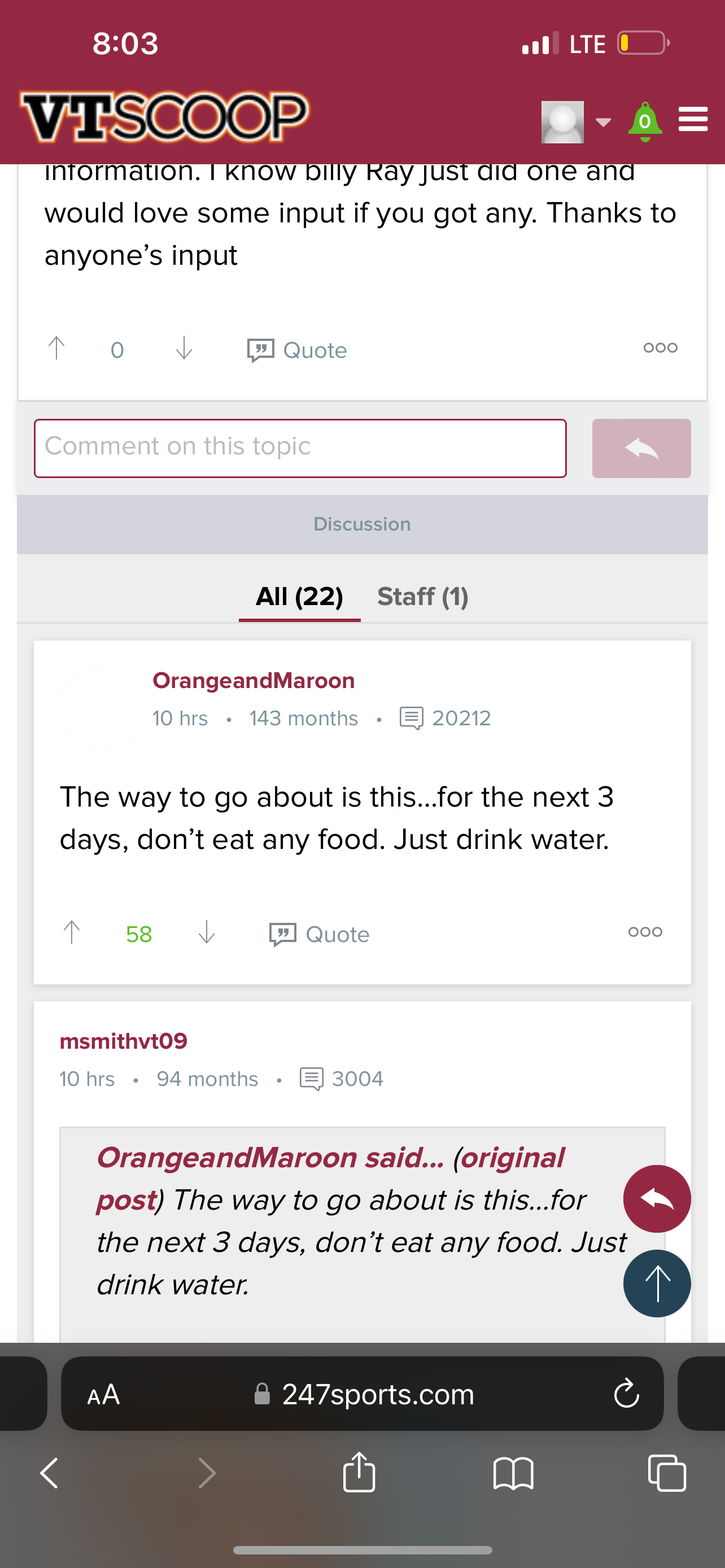
Task: Open more options on OrangeandMaroon's comment
Action: (x=645, y=932)
